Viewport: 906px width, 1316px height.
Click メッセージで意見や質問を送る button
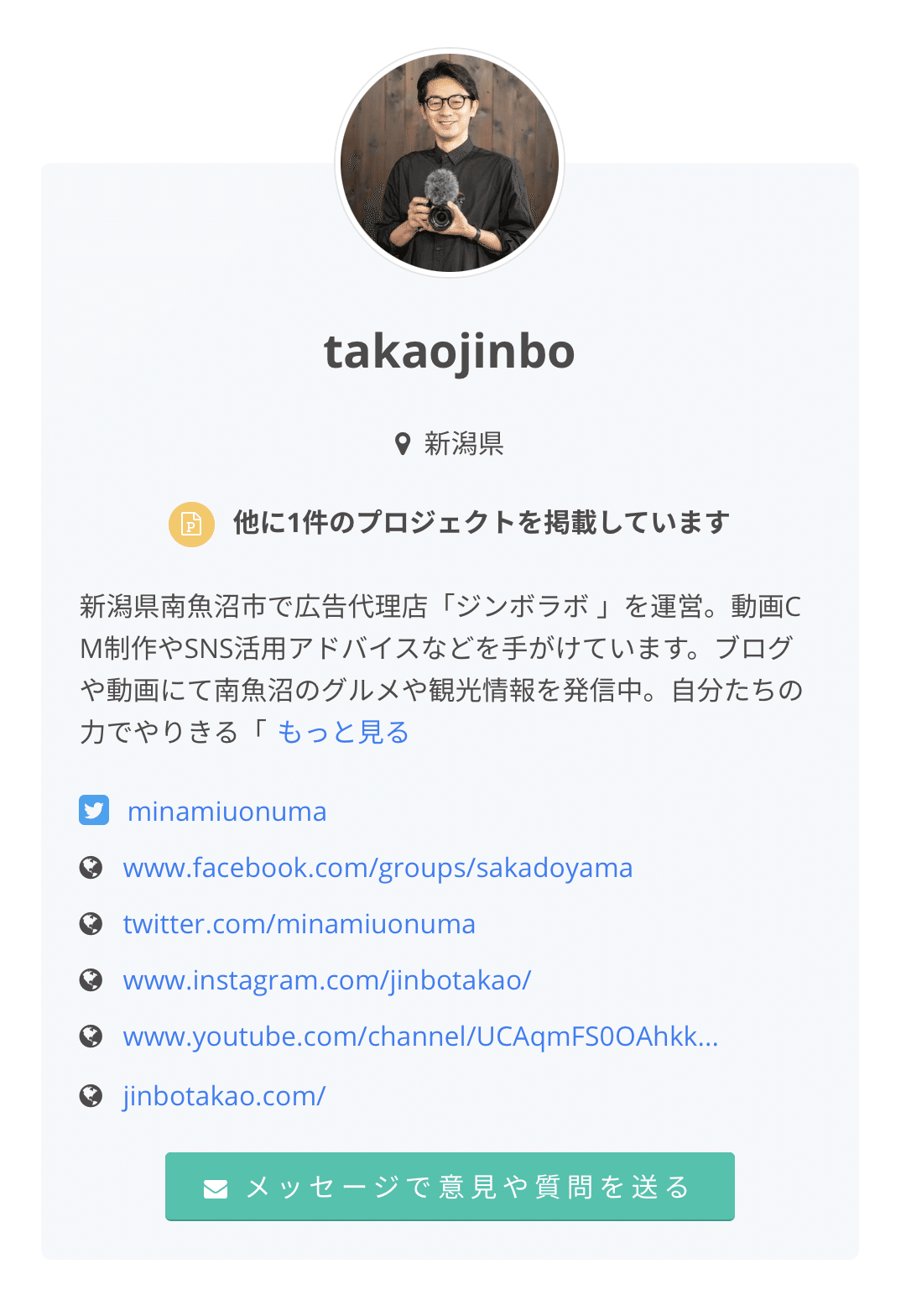[x=450, y=1187]
